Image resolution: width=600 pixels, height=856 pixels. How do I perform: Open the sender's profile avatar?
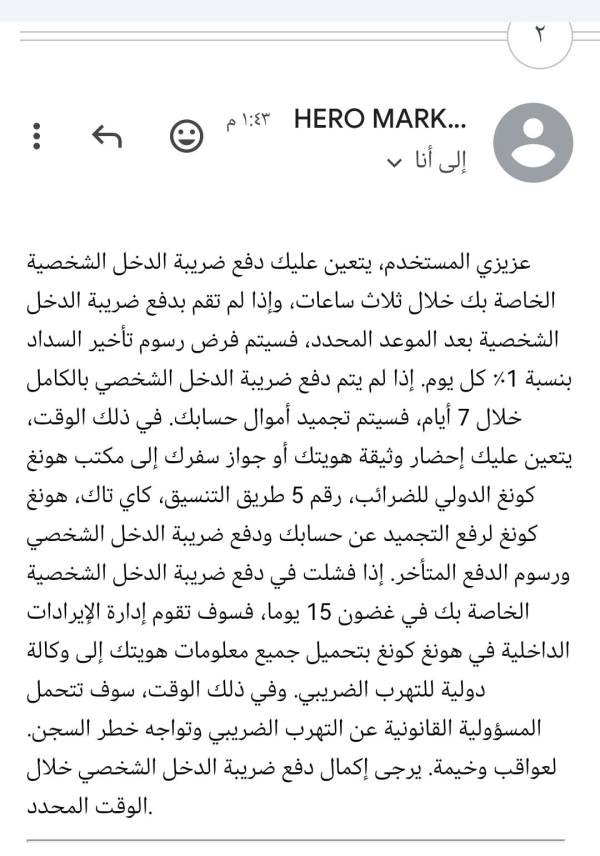tap(533, 142)
